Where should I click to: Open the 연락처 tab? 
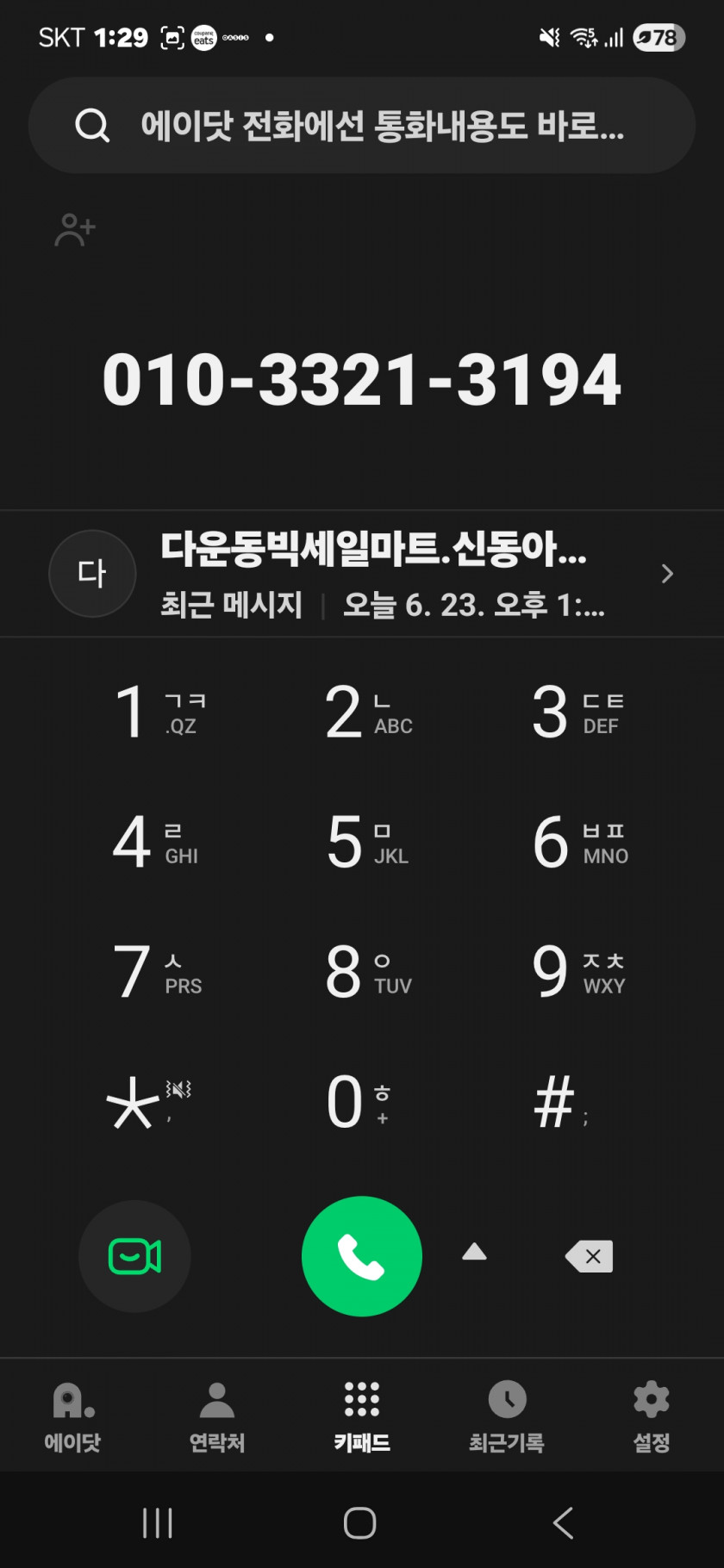pos(217,1416)
